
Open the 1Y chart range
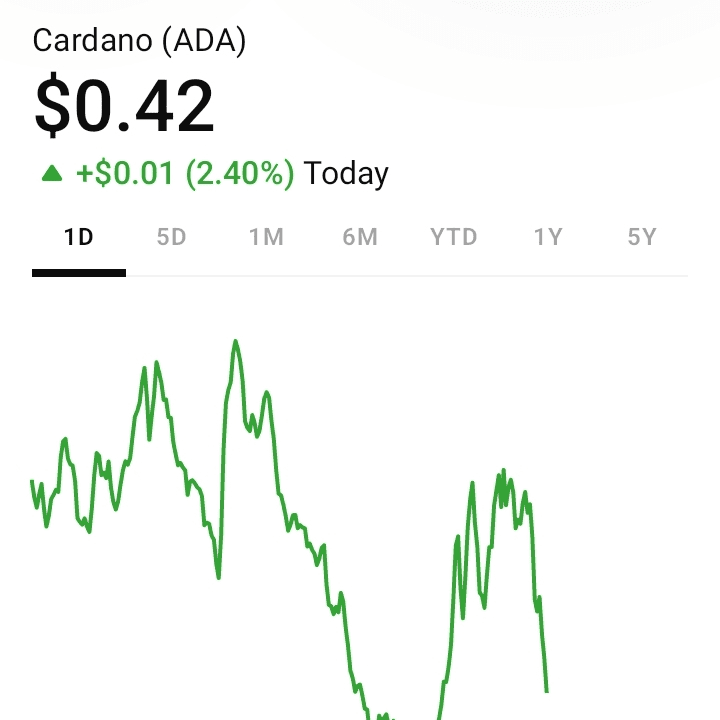point(548,238)
